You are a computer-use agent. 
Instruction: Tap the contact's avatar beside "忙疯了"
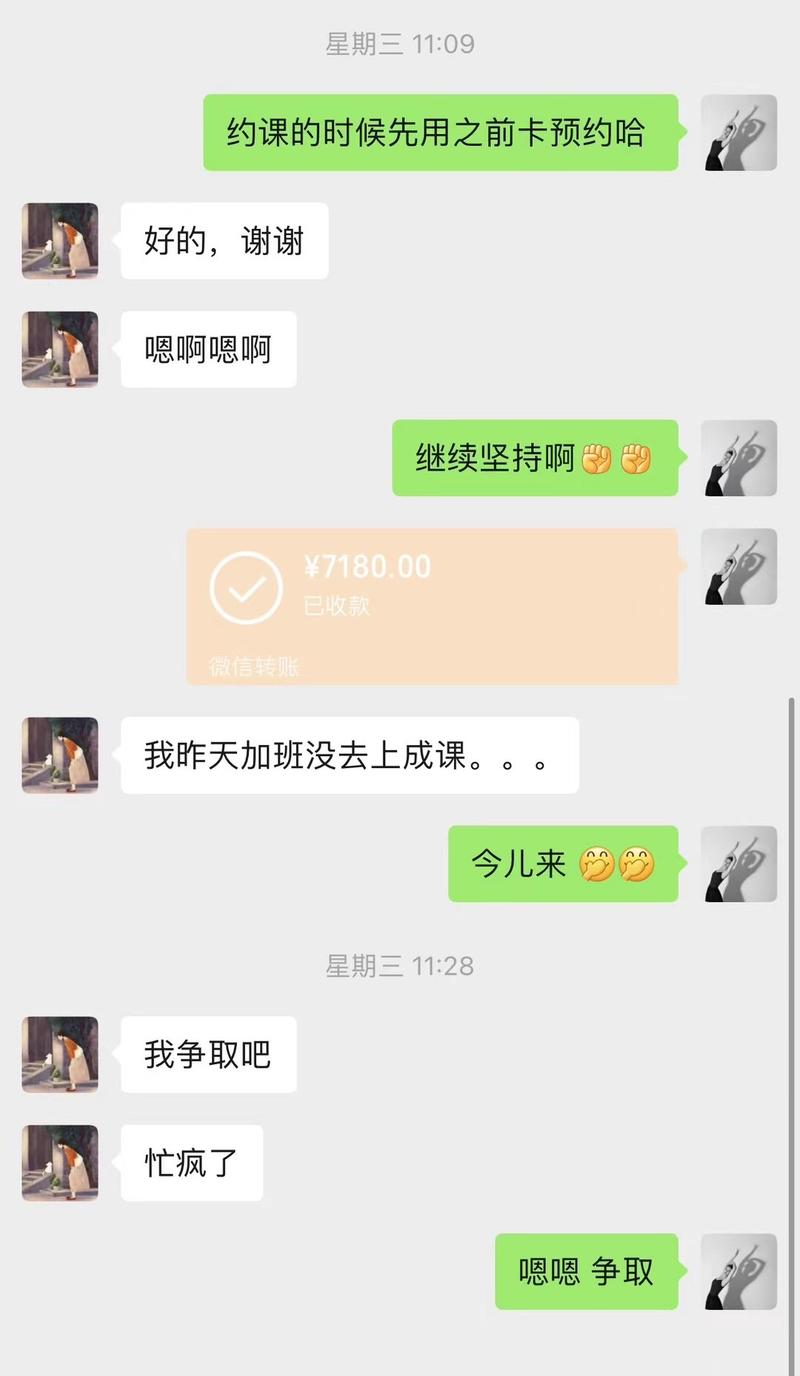pos(59,1163)
